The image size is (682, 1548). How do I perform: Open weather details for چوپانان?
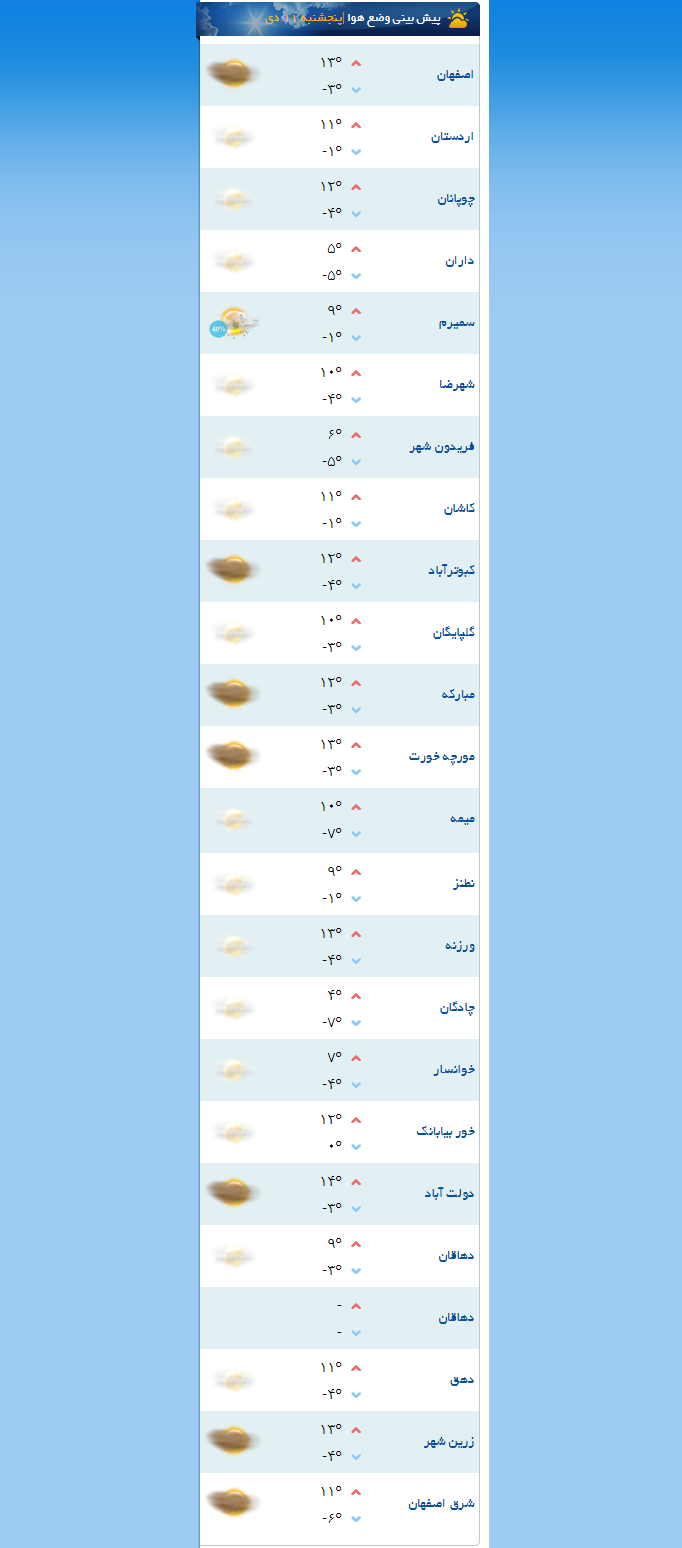tap(456, 199)
